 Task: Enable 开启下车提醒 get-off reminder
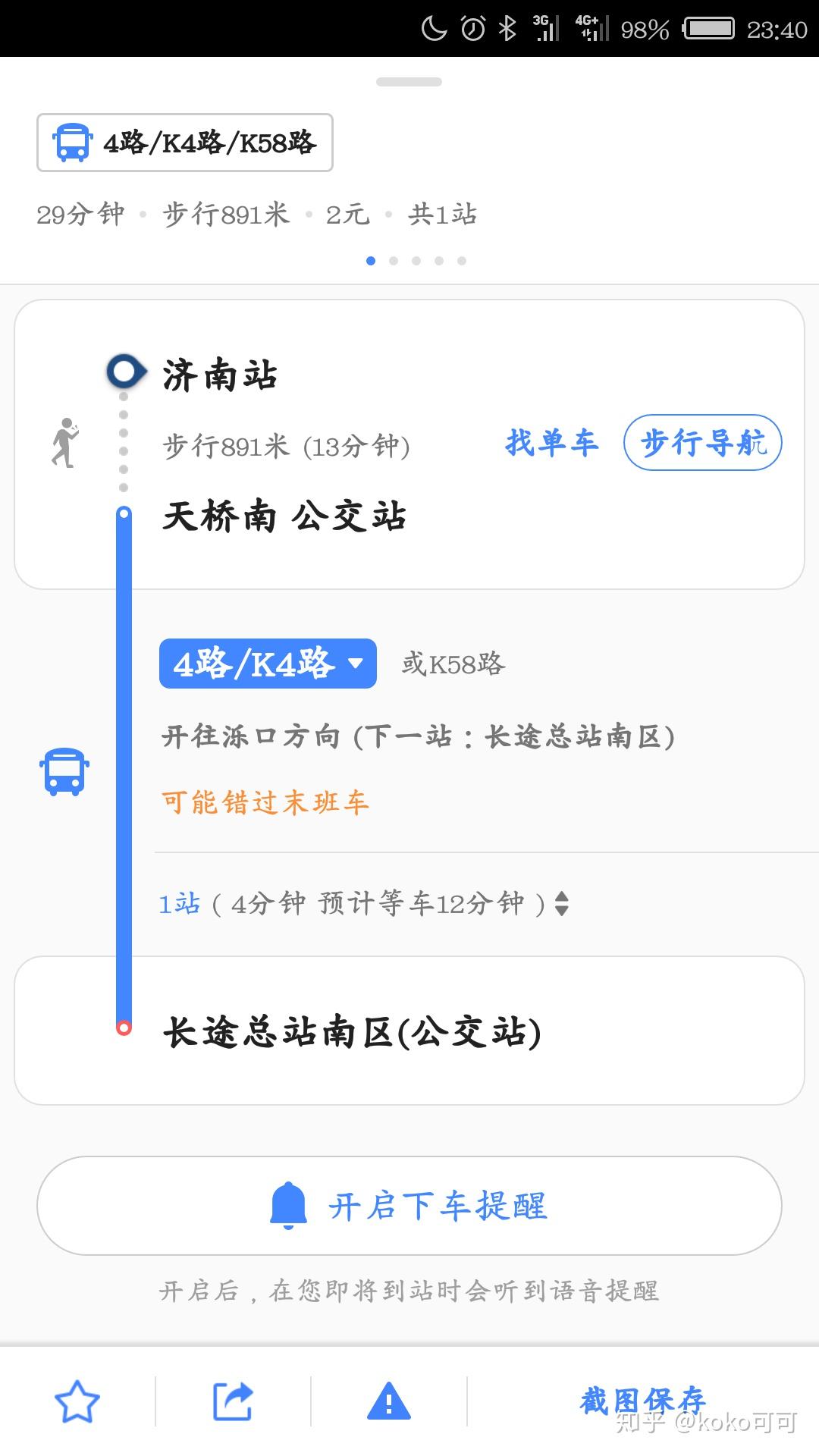[x=409, y=1206]
